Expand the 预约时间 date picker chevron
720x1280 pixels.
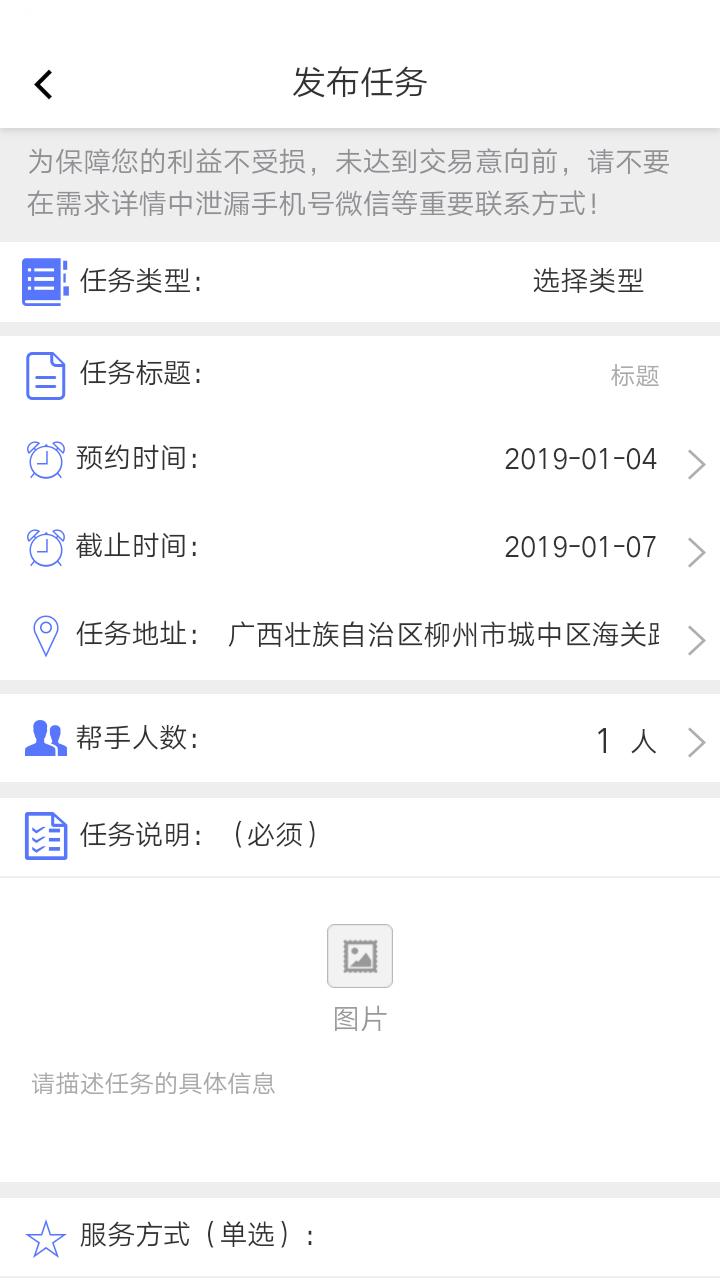coord(697,464)
